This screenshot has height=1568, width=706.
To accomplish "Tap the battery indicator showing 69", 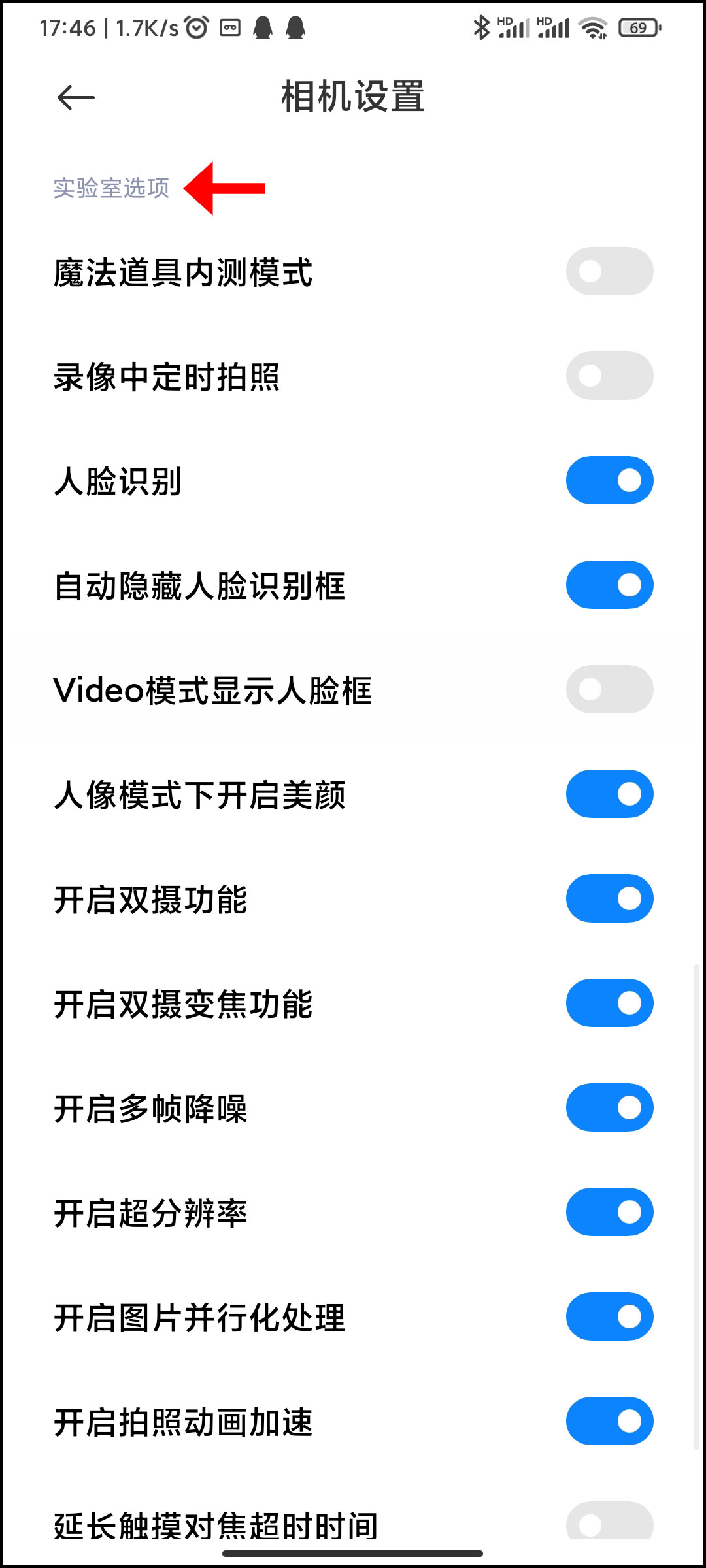I will [x=639, y=28].
